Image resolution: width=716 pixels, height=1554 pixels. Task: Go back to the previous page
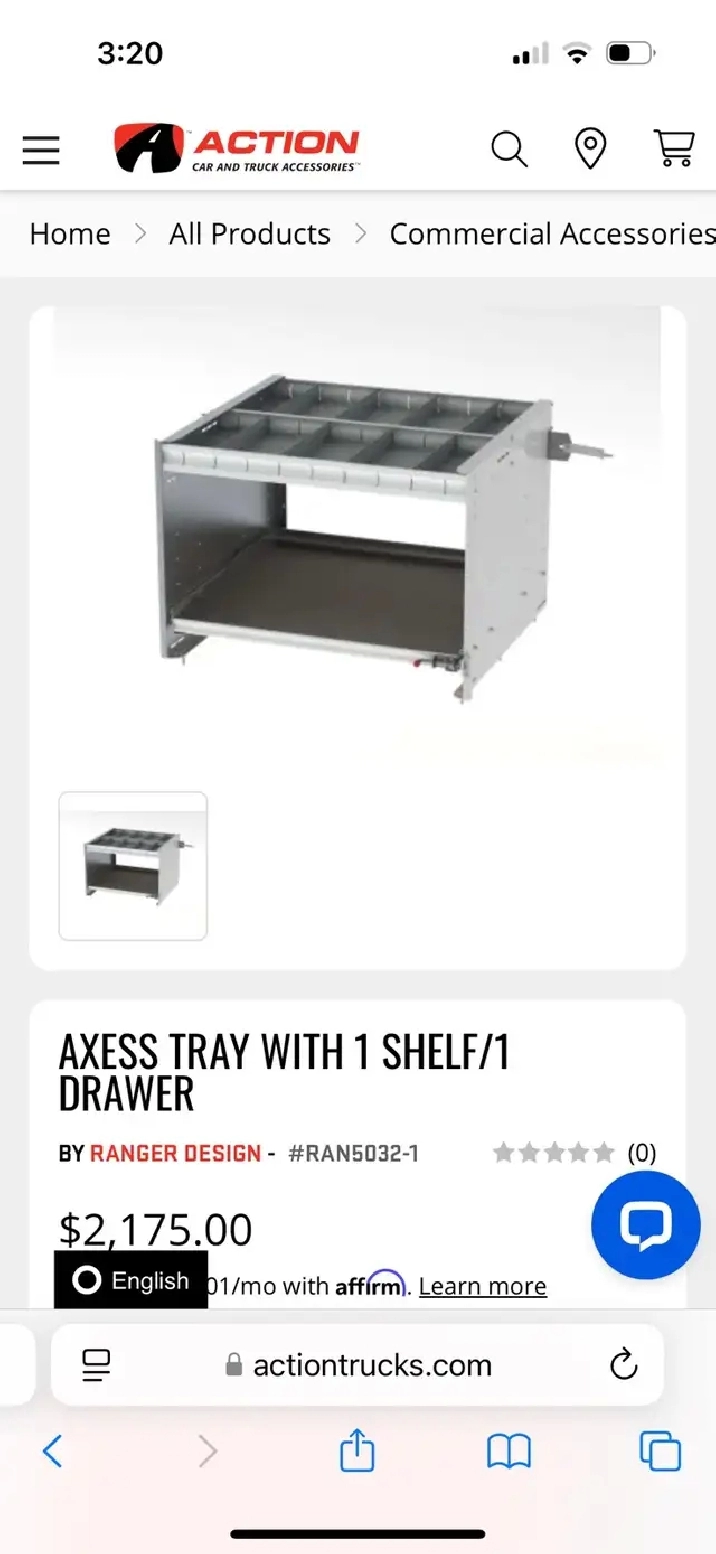pos(52,1451)
